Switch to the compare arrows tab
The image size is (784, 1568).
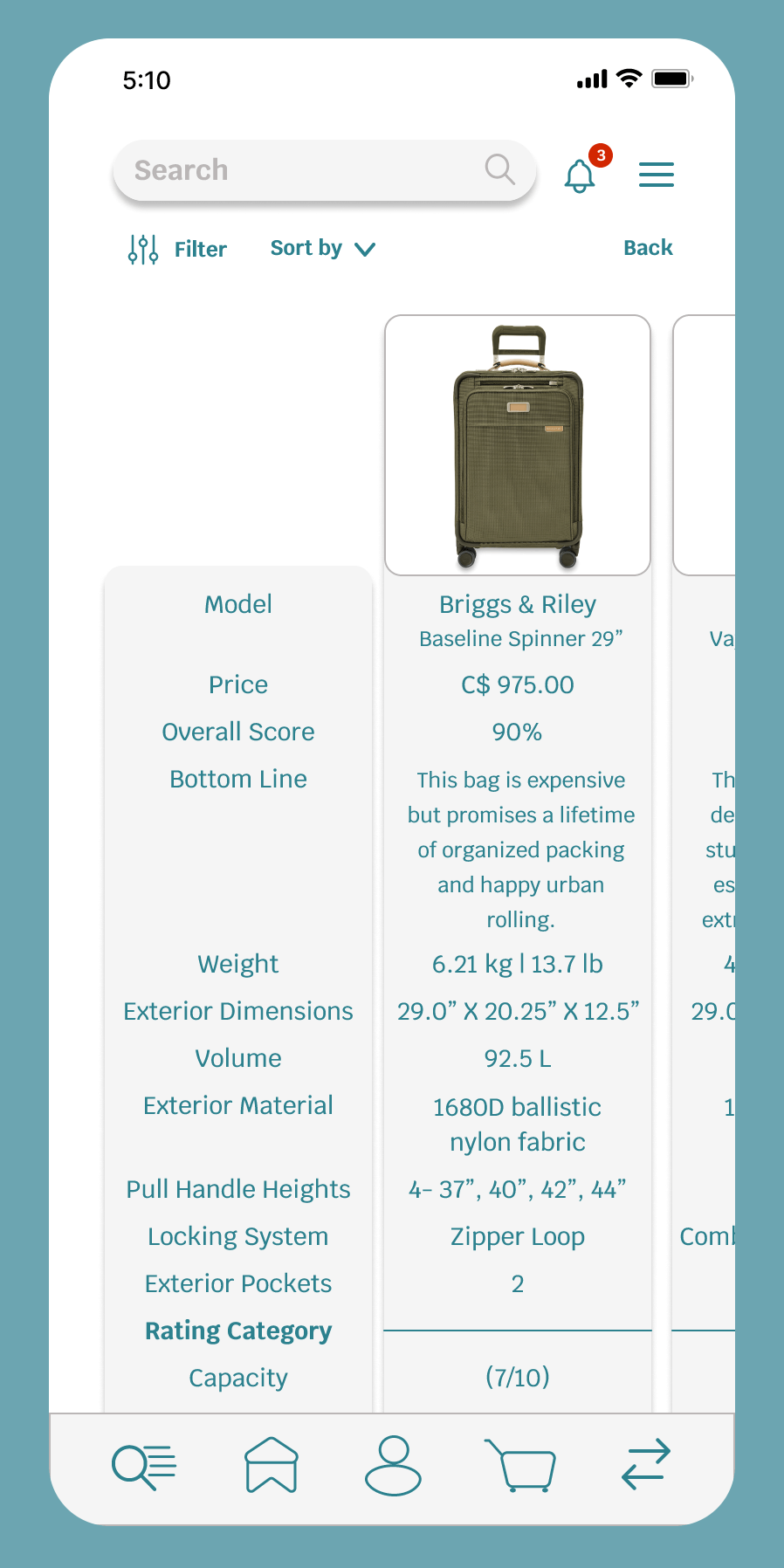click(x=646, y=1464)
